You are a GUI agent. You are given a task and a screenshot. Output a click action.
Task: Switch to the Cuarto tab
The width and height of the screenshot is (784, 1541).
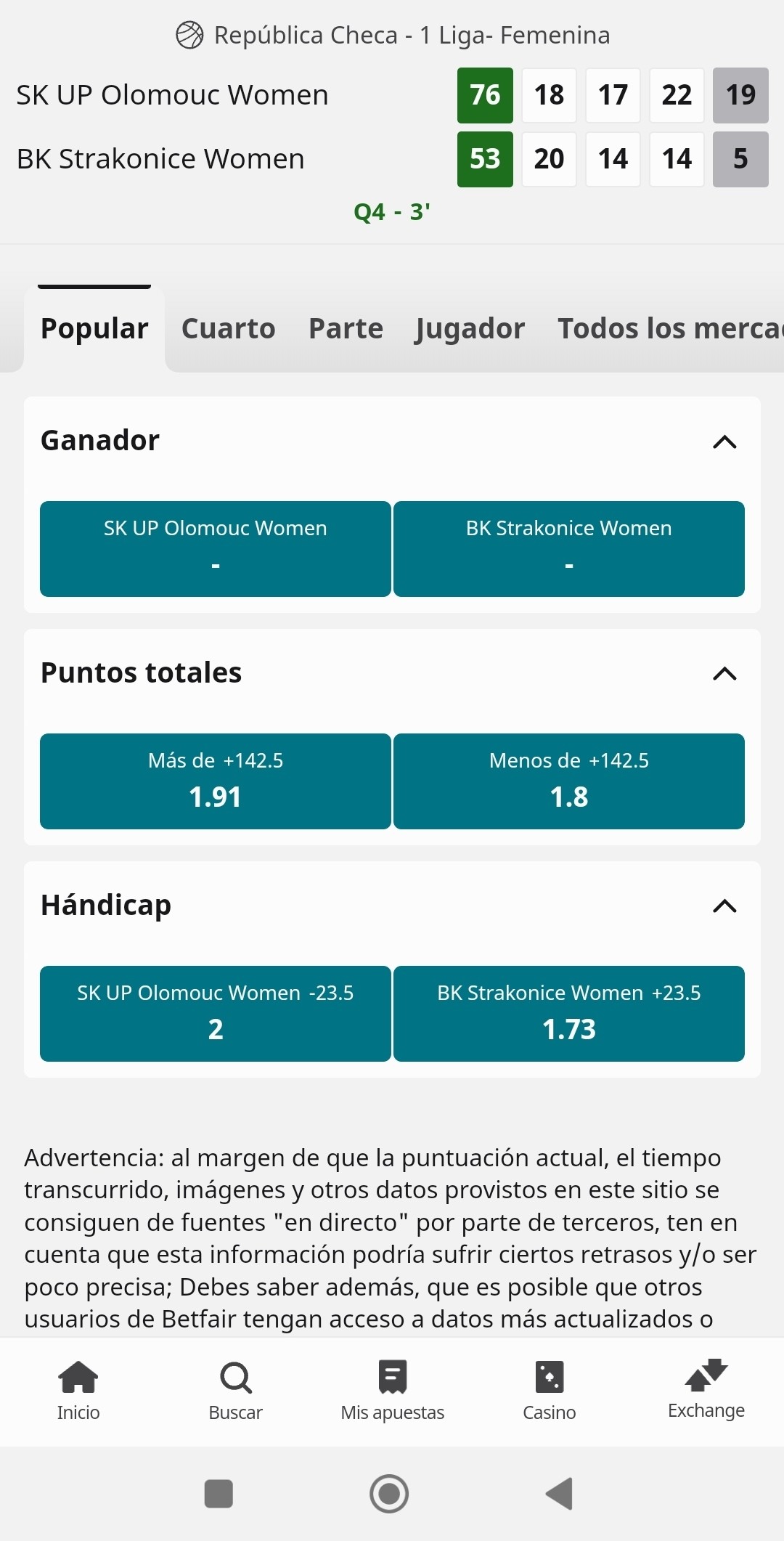point(228,328)
